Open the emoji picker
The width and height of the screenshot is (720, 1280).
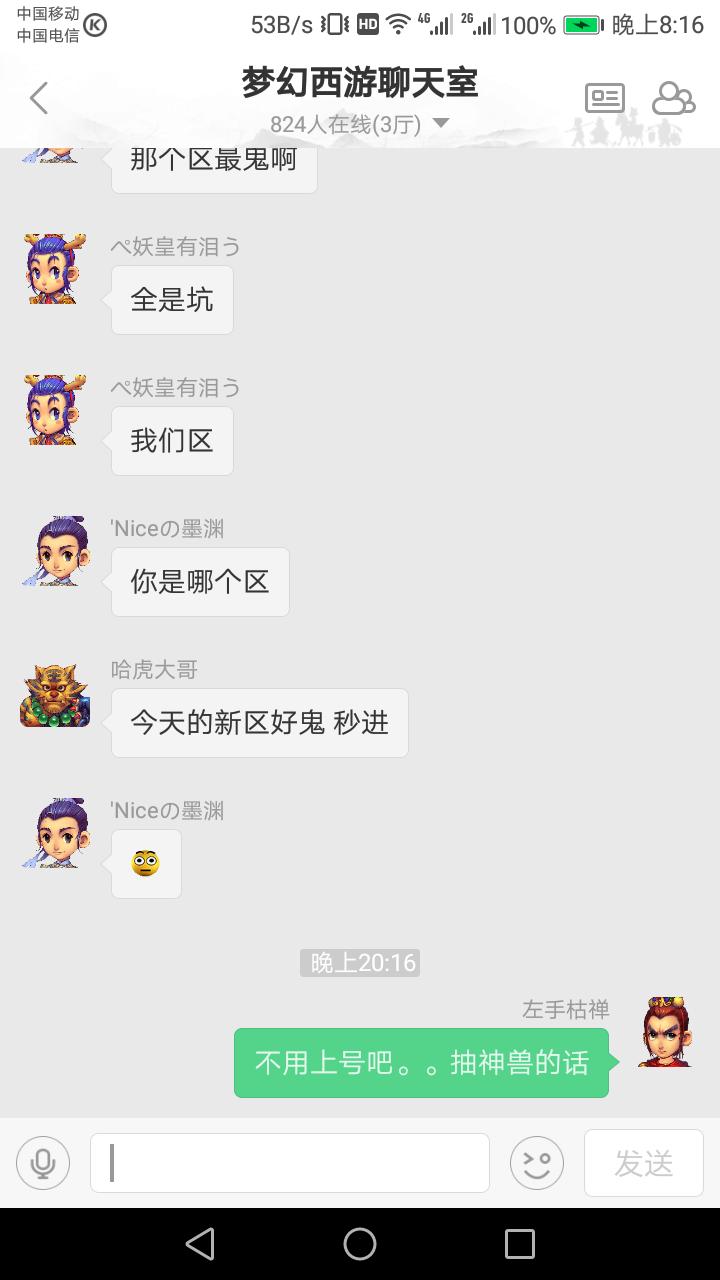pyautogui.click(x=537, y=1163)
